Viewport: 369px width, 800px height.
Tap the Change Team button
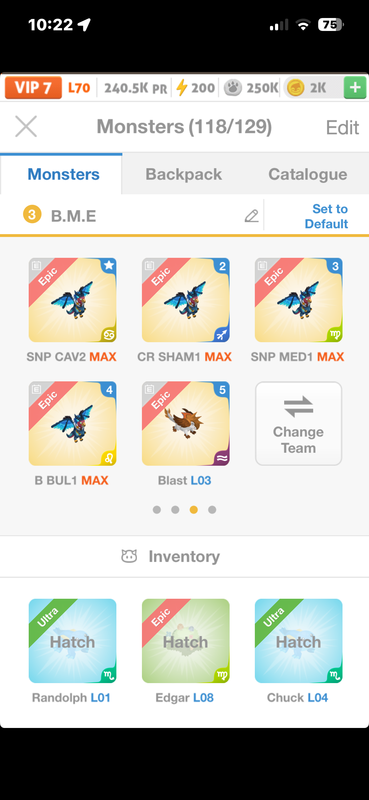(x=299, y=423)
